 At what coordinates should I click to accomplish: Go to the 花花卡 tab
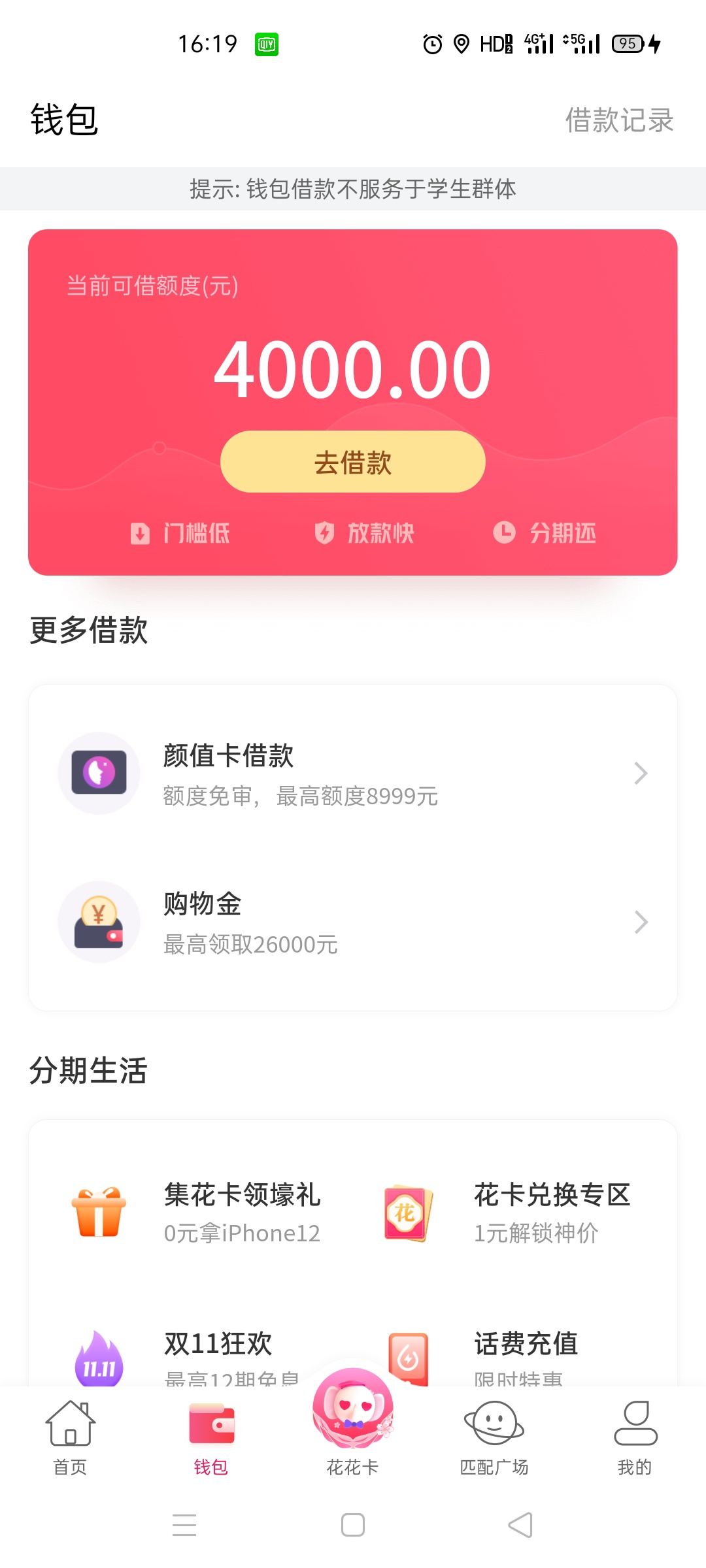pyautogui.click(x=352, y=1424)
